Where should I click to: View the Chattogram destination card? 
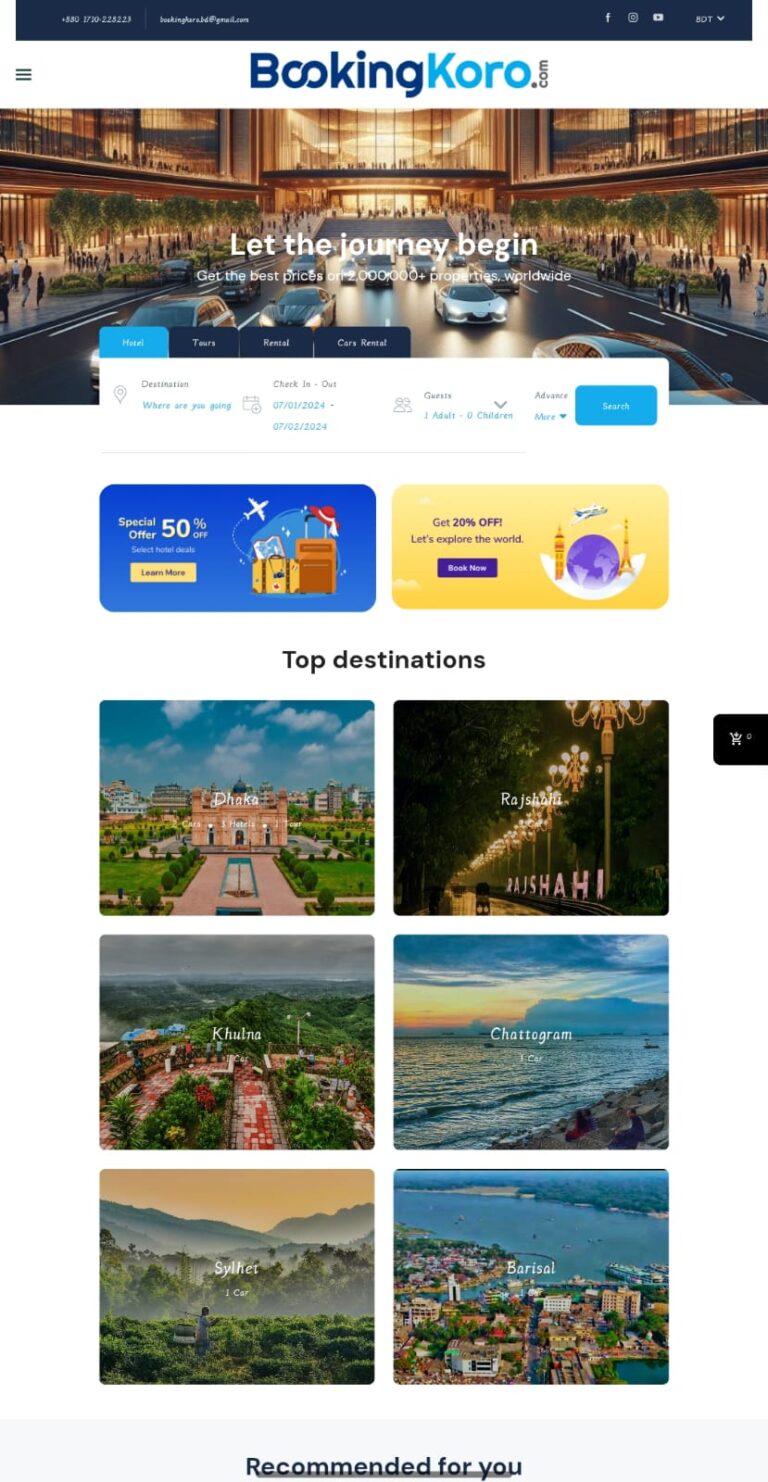pos(531,1042)
